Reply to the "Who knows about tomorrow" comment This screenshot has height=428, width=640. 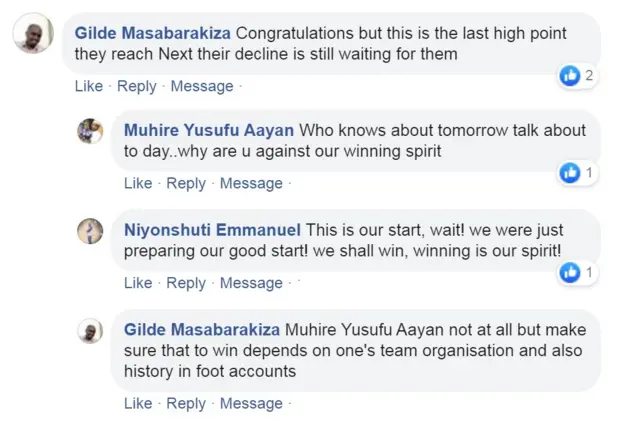(x=185, y=183)
